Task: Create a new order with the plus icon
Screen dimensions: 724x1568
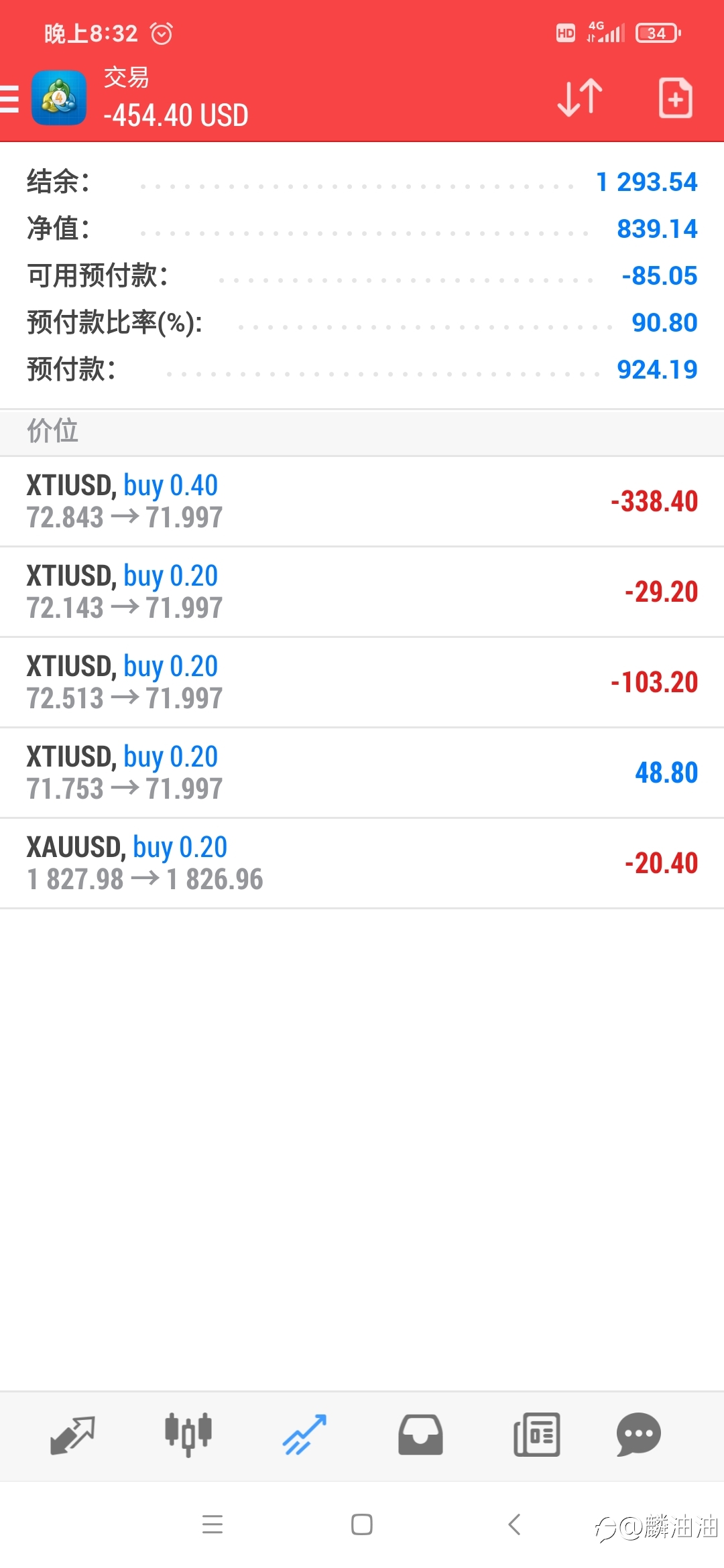Action: pyautogui.click(x=675, y=98)
